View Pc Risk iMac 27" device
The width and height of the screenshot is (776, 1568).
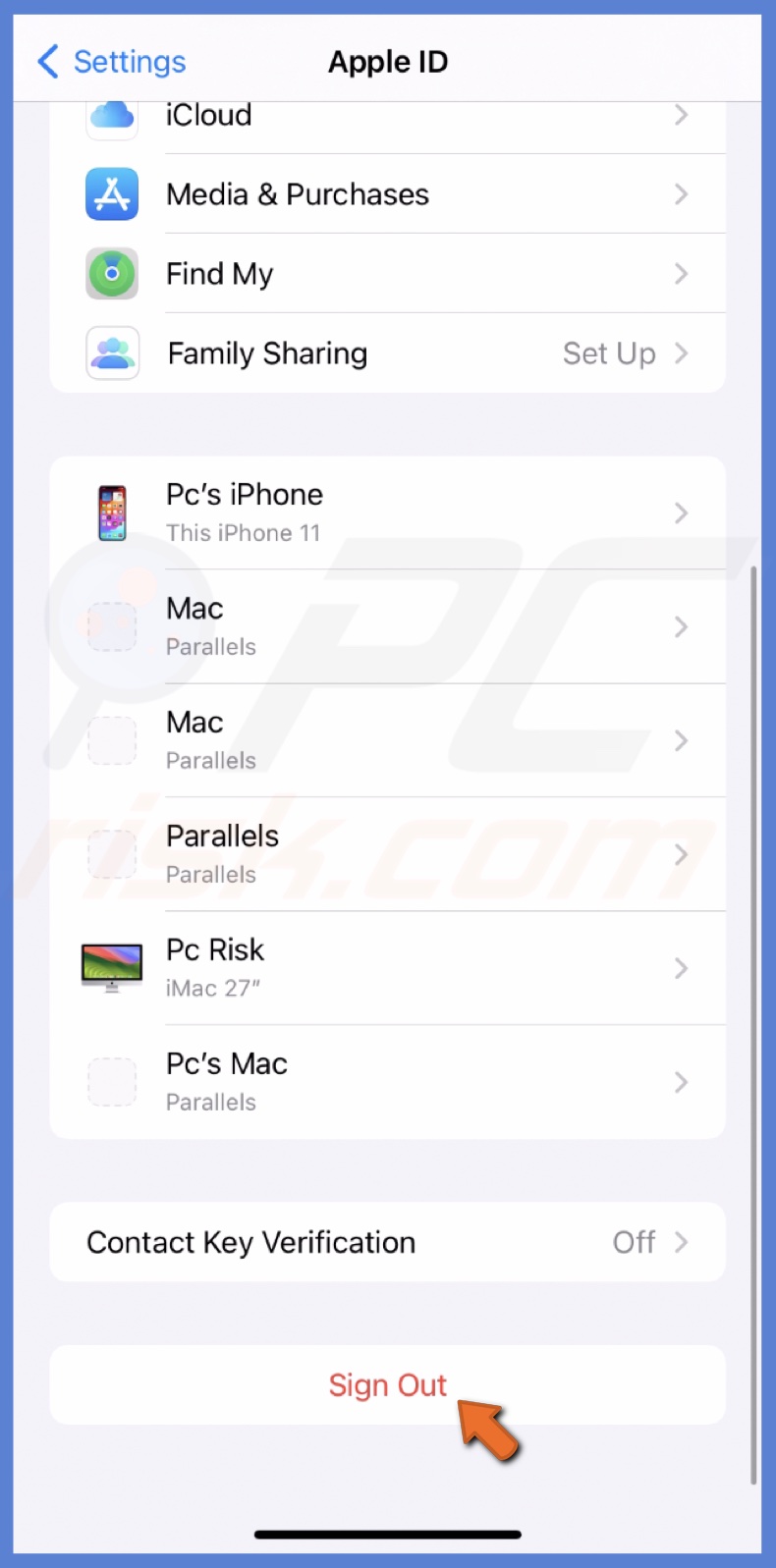[387, 968]
